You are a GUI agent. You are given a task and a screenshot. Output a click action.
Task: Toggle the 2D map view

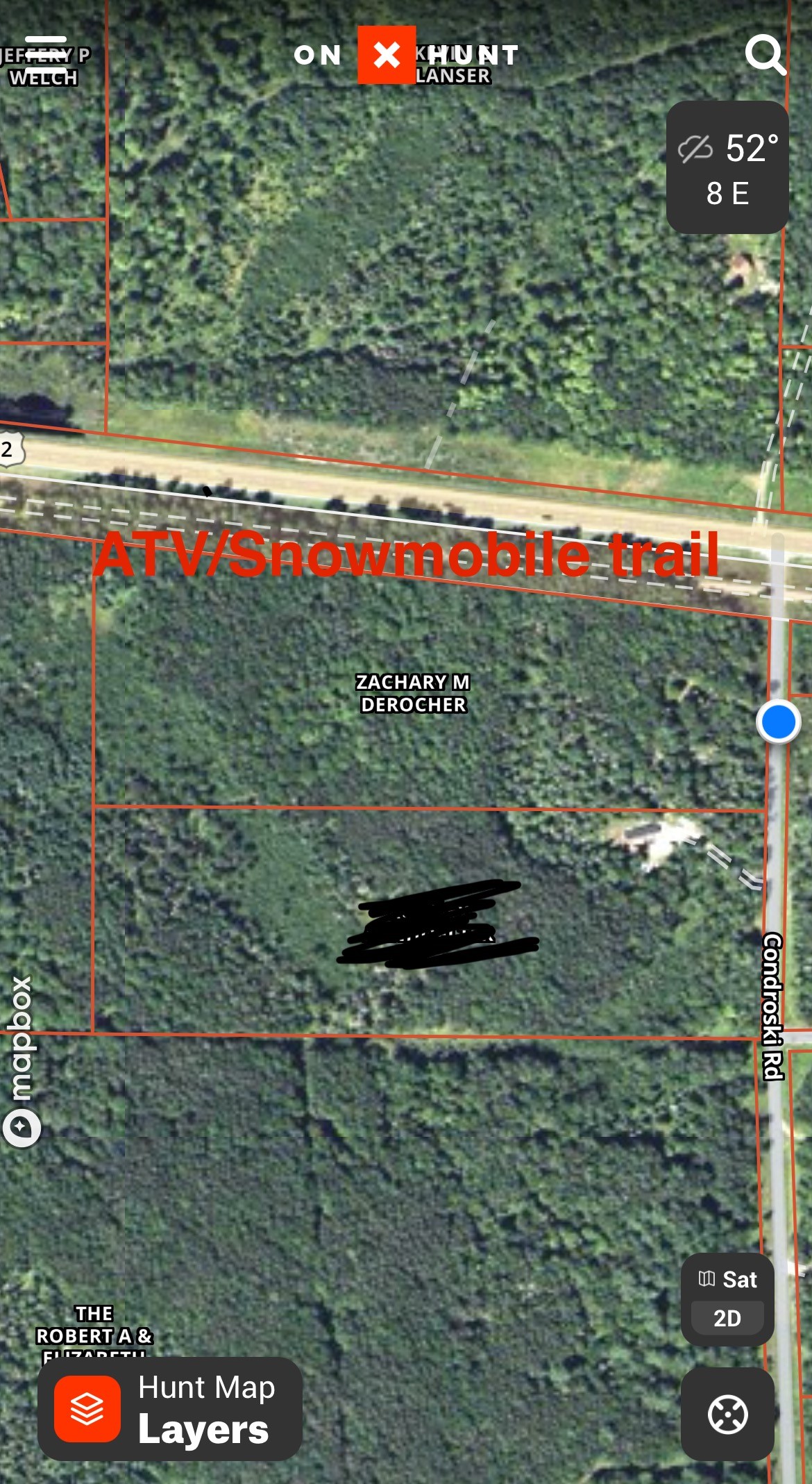coord(727,1317)
